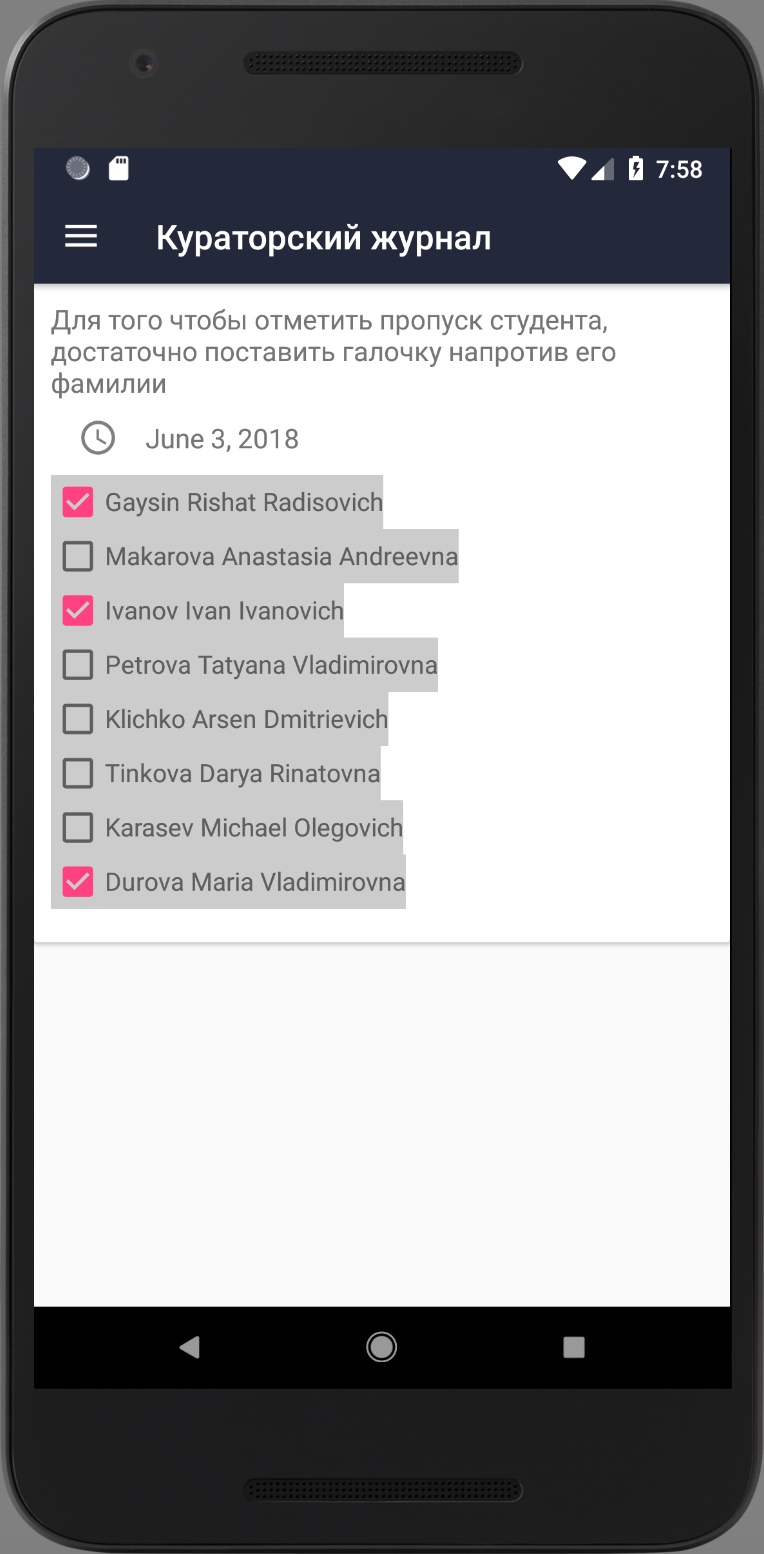Untick Durova Maria Vladimirovna
The height and width of the screenshot is (1554, 764).
(78, 882)
